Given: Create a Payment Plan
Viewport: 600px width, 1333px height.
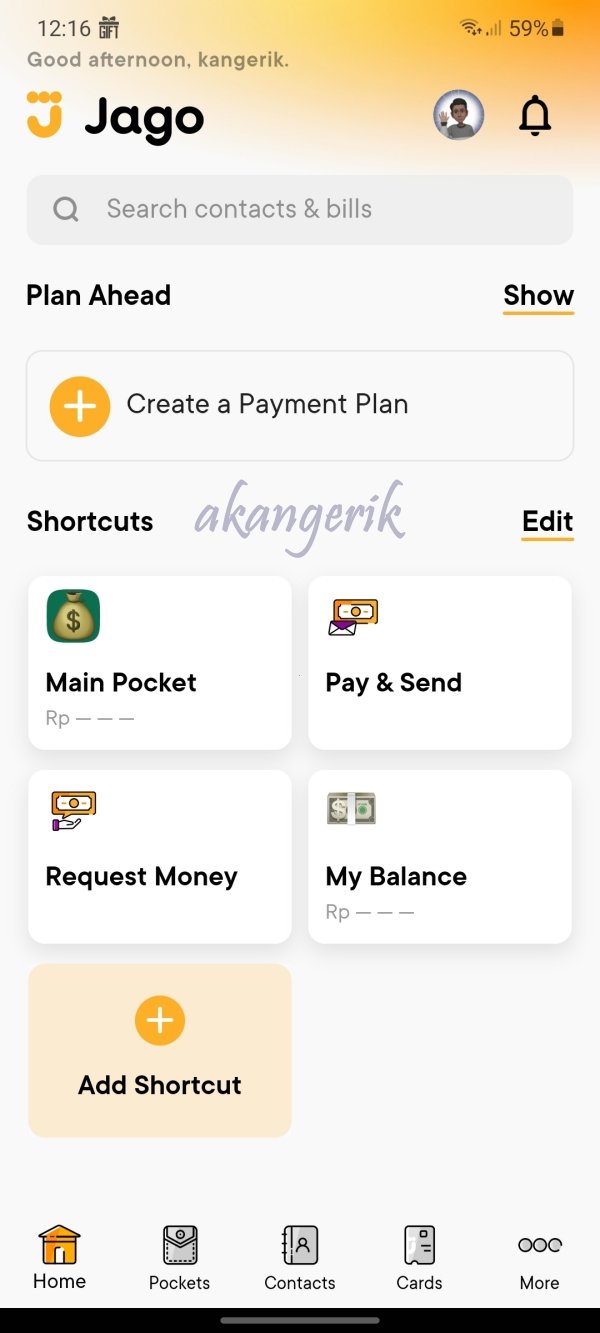Looking at the screenshot, I should [300, 405].
